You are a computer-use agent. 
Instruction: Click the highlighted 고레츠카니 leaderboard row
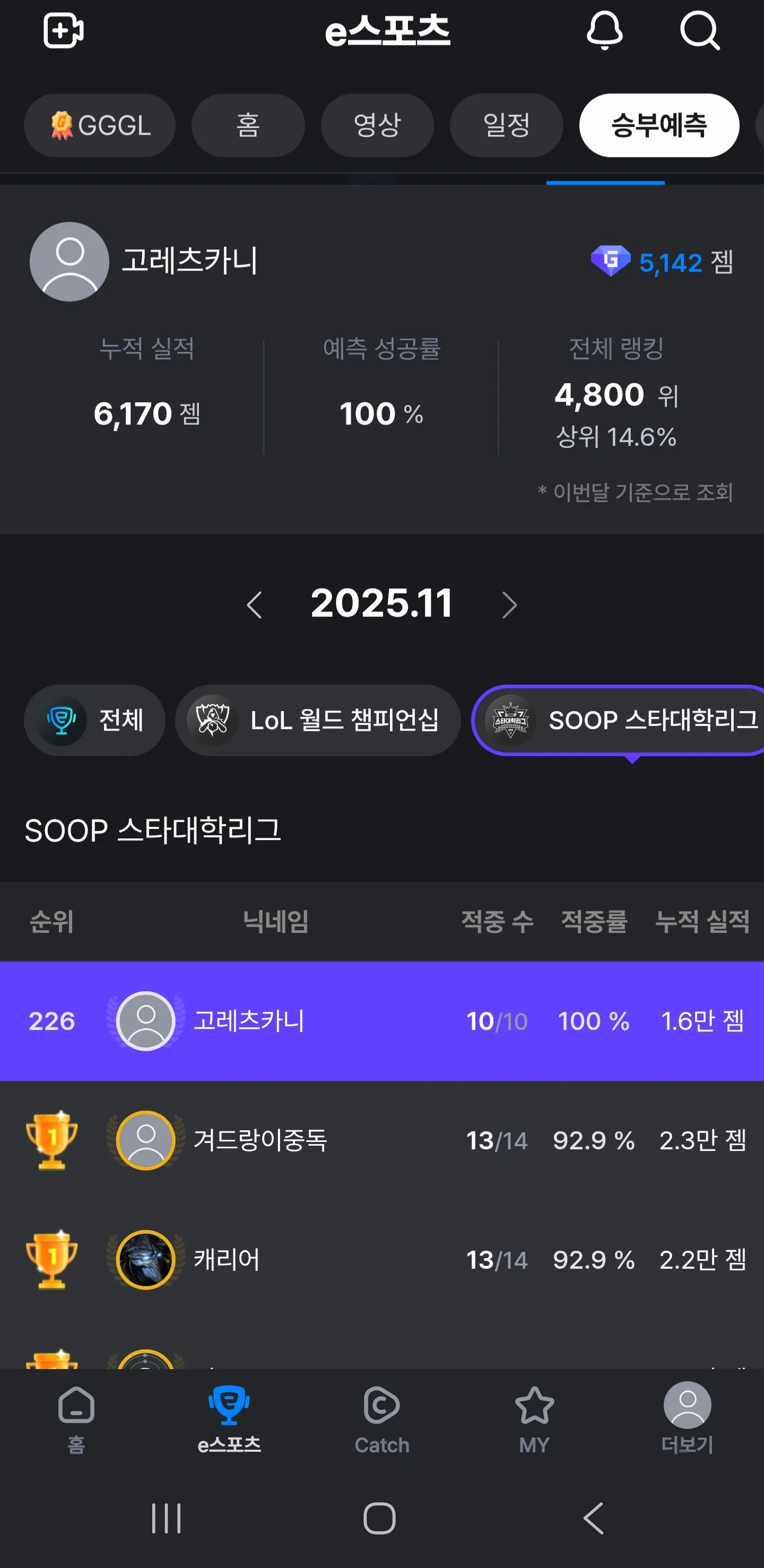point(381,1023)
